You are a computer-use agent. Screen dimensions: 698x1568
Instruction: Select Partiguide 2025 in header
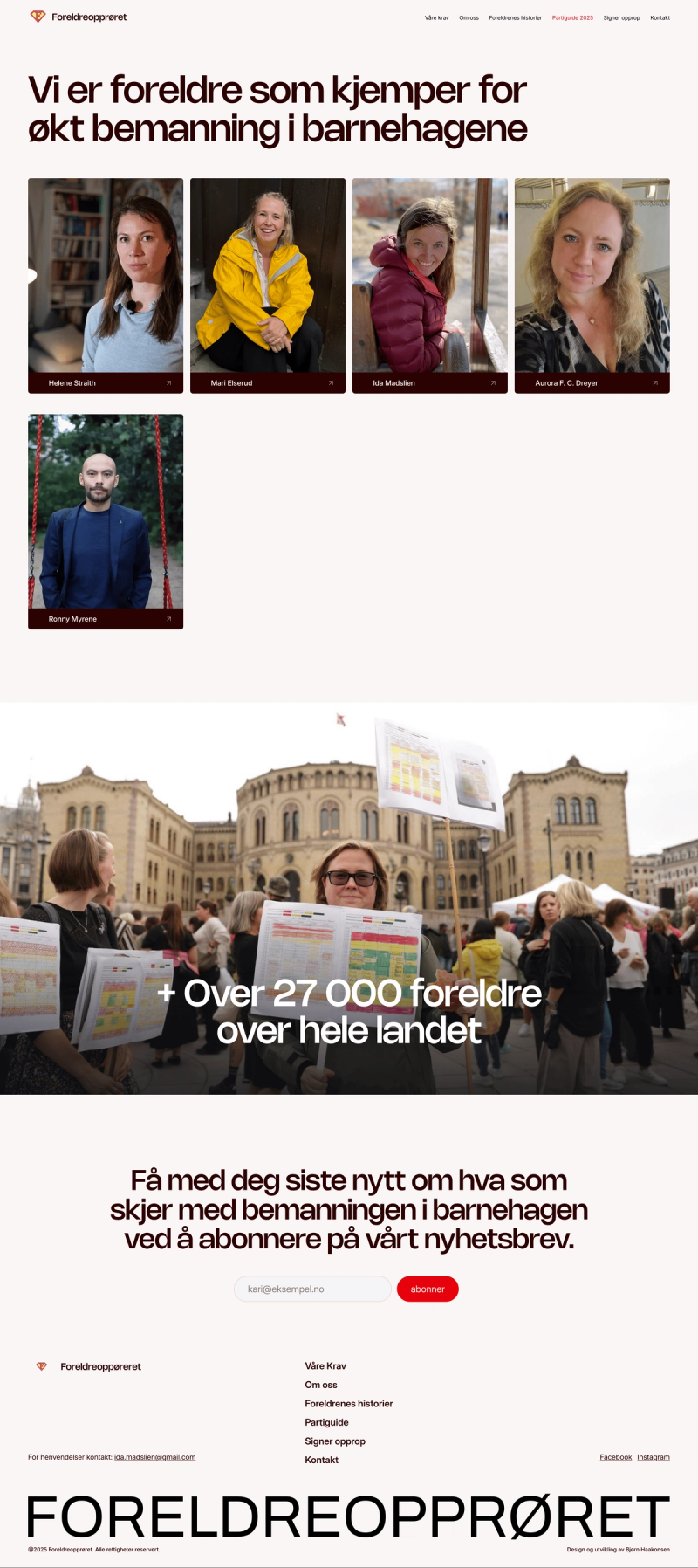tap(572, 17)
